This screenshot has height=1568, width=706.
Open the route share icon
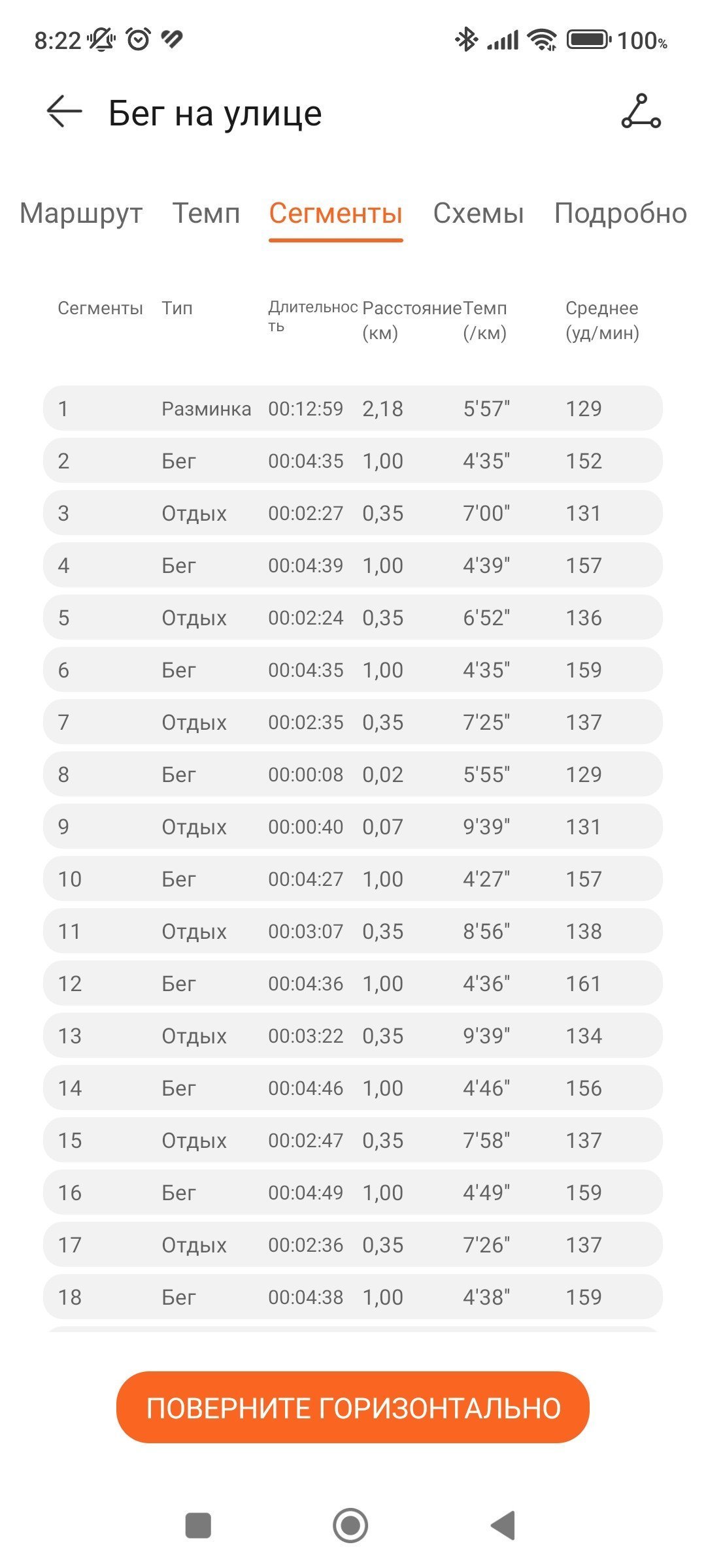pyautogui.click(x=641, y=112)
